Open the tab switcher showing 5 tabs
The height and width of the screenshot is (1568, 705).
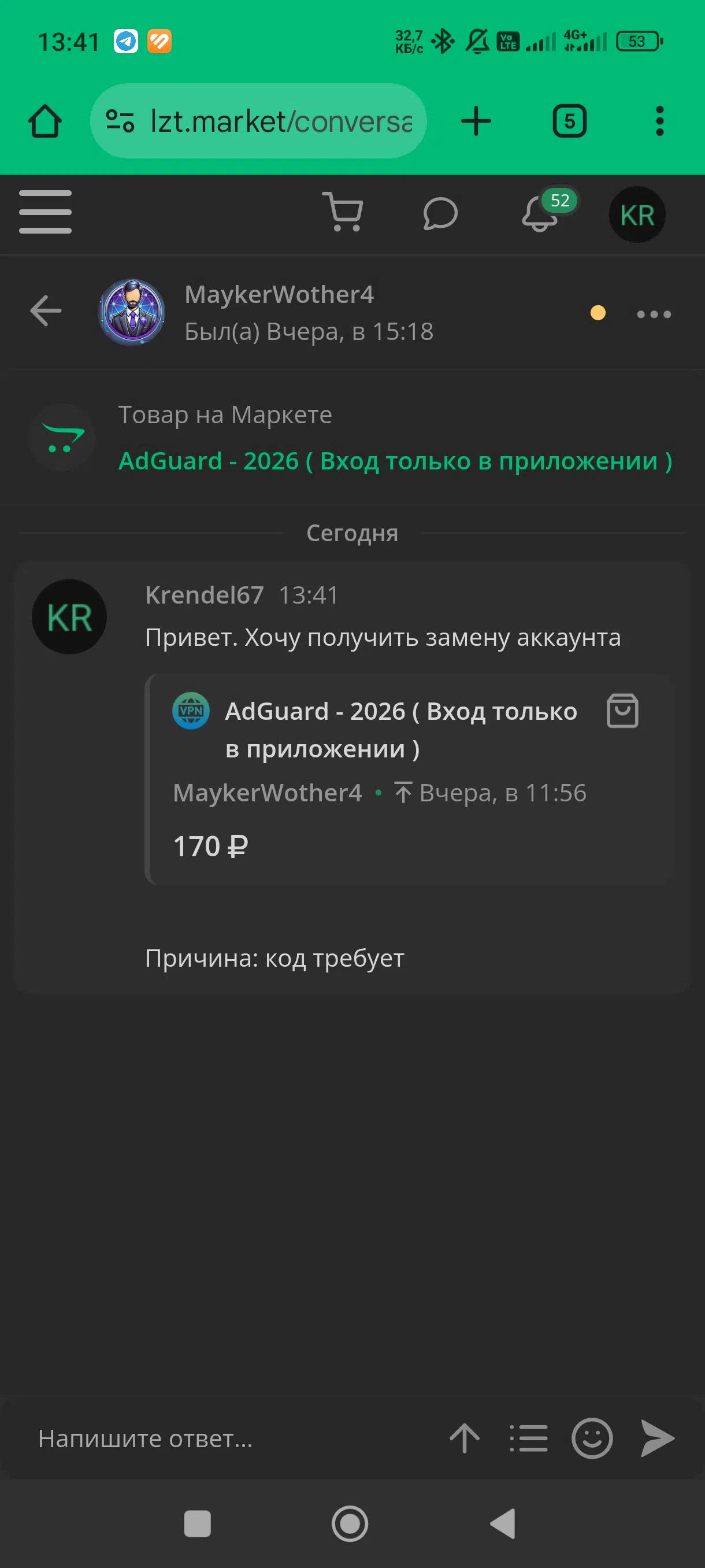pyautogui.click(x=569, y=121)
